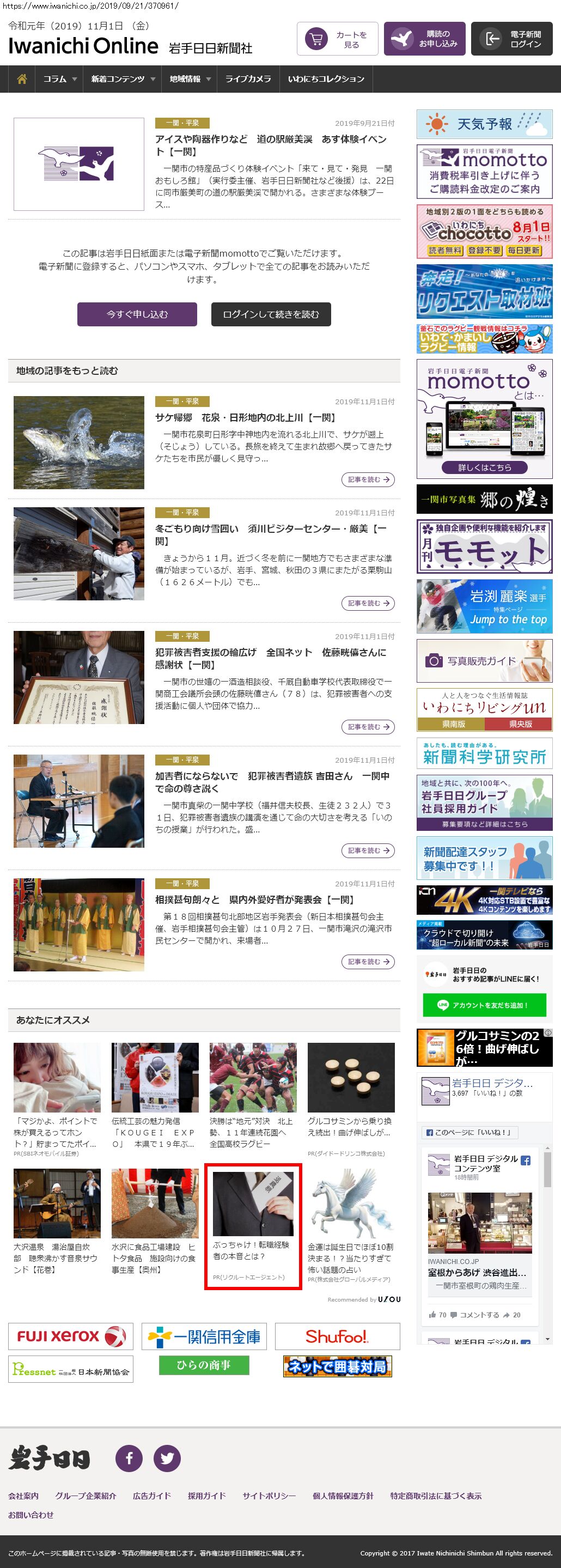Open the 天気予報 weather banner
Image resolution: width=561 pixels, height=1568 pixels.
[x=484, y=124]
